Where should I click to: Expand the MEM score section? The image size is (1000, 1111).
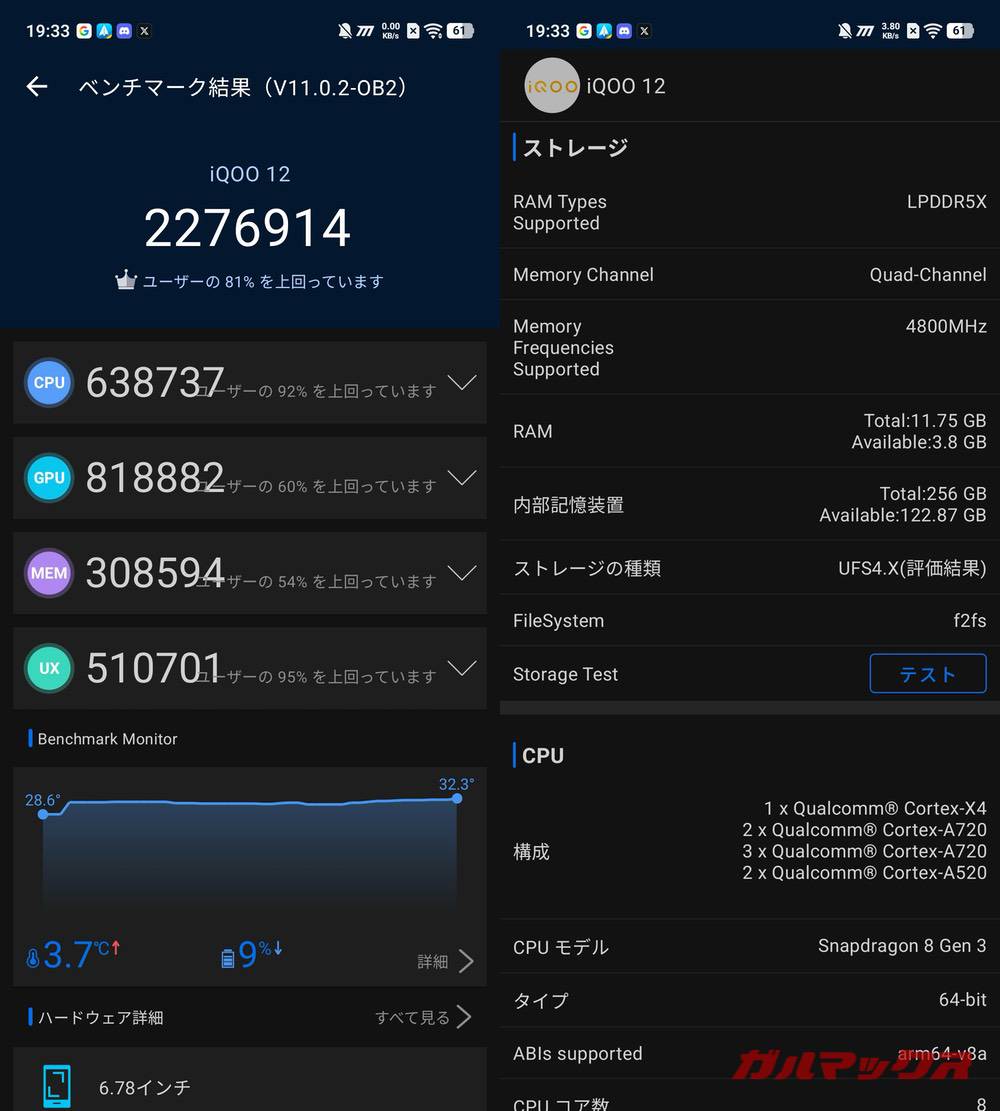[x=461, y=573]
